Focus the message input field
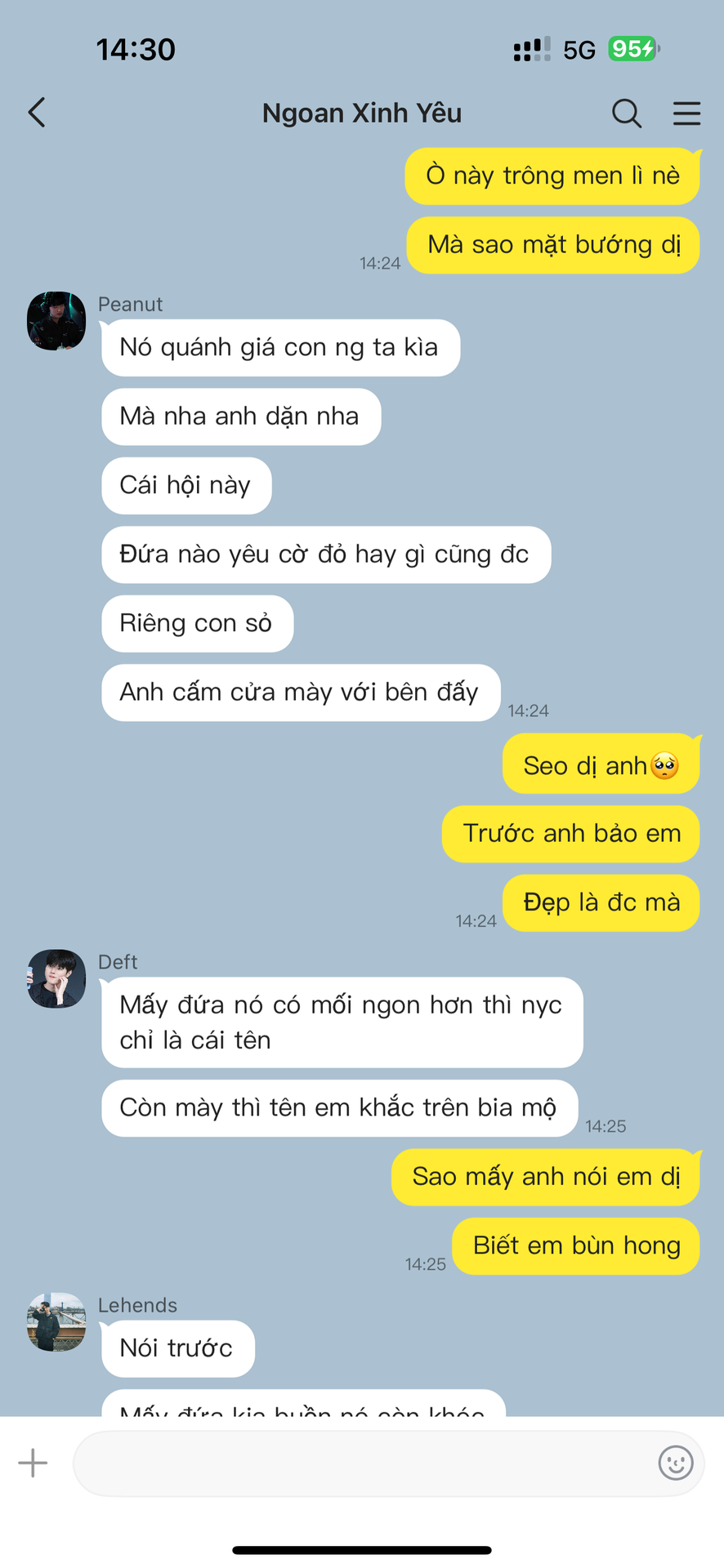 360,1463
